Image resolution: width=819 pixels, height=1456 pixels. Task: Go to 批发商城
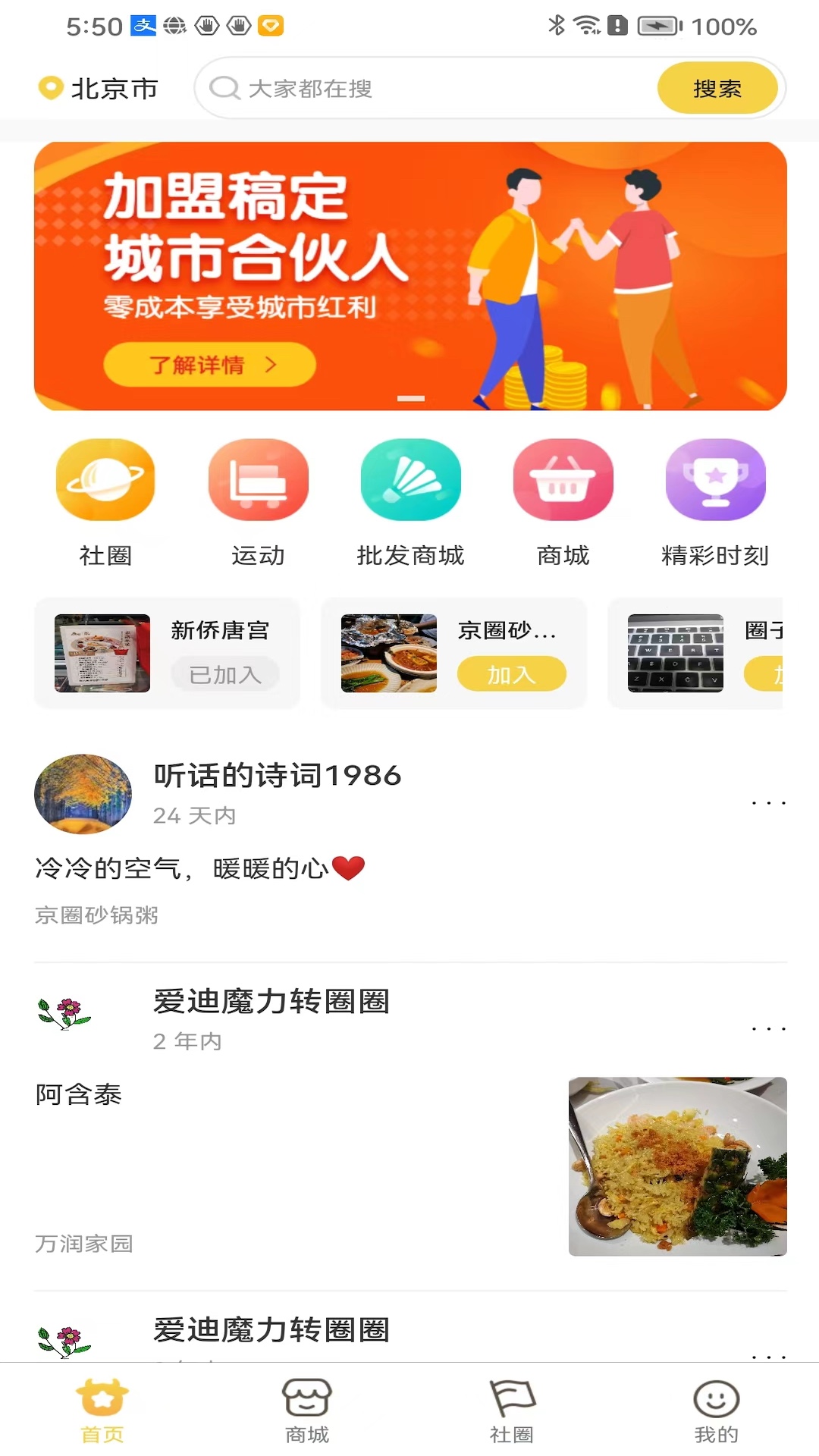pyautogui.click(x=410, y=481)
